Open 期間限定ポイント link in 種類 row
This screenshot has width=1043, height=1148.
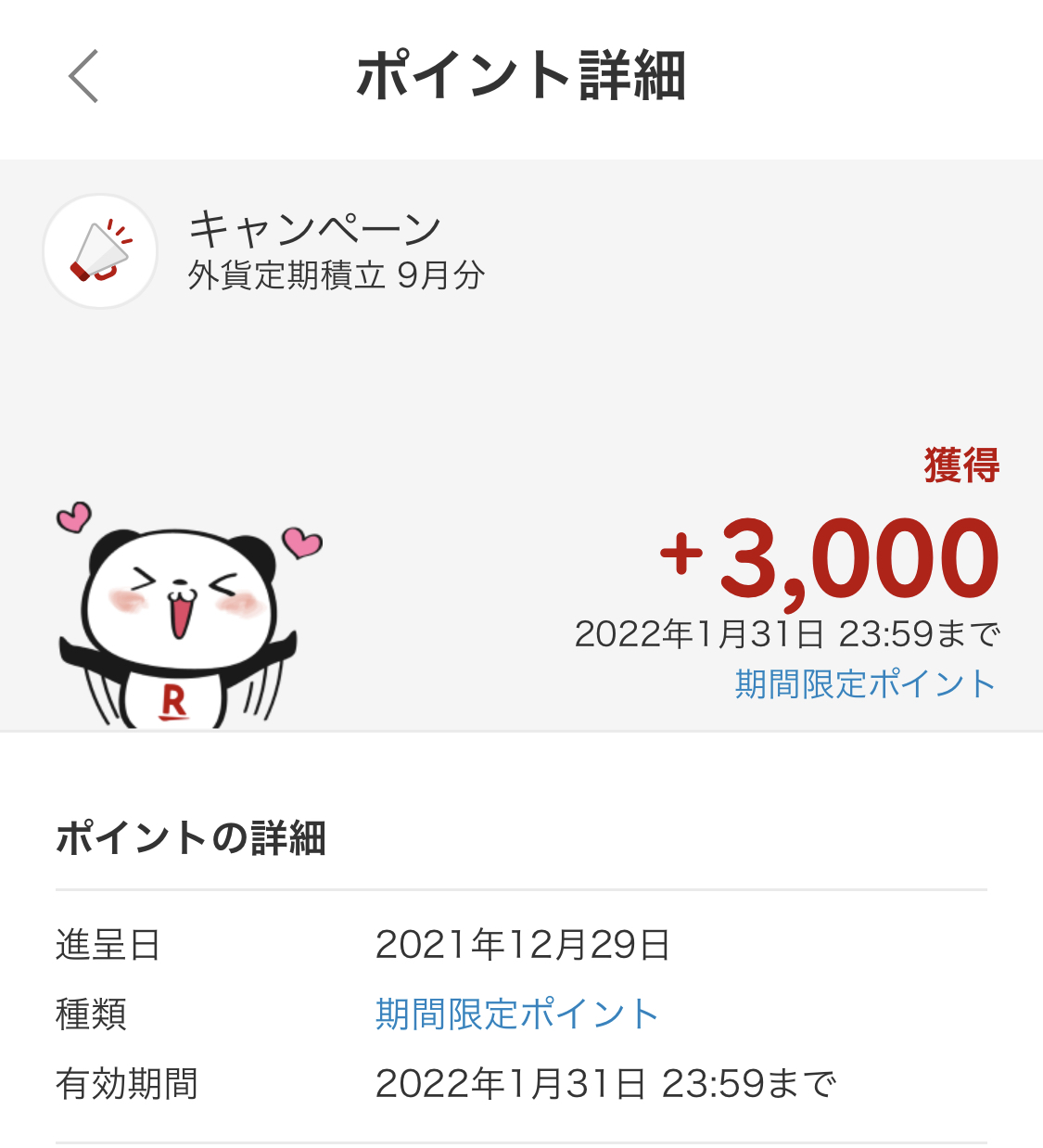pos(516,1014)
